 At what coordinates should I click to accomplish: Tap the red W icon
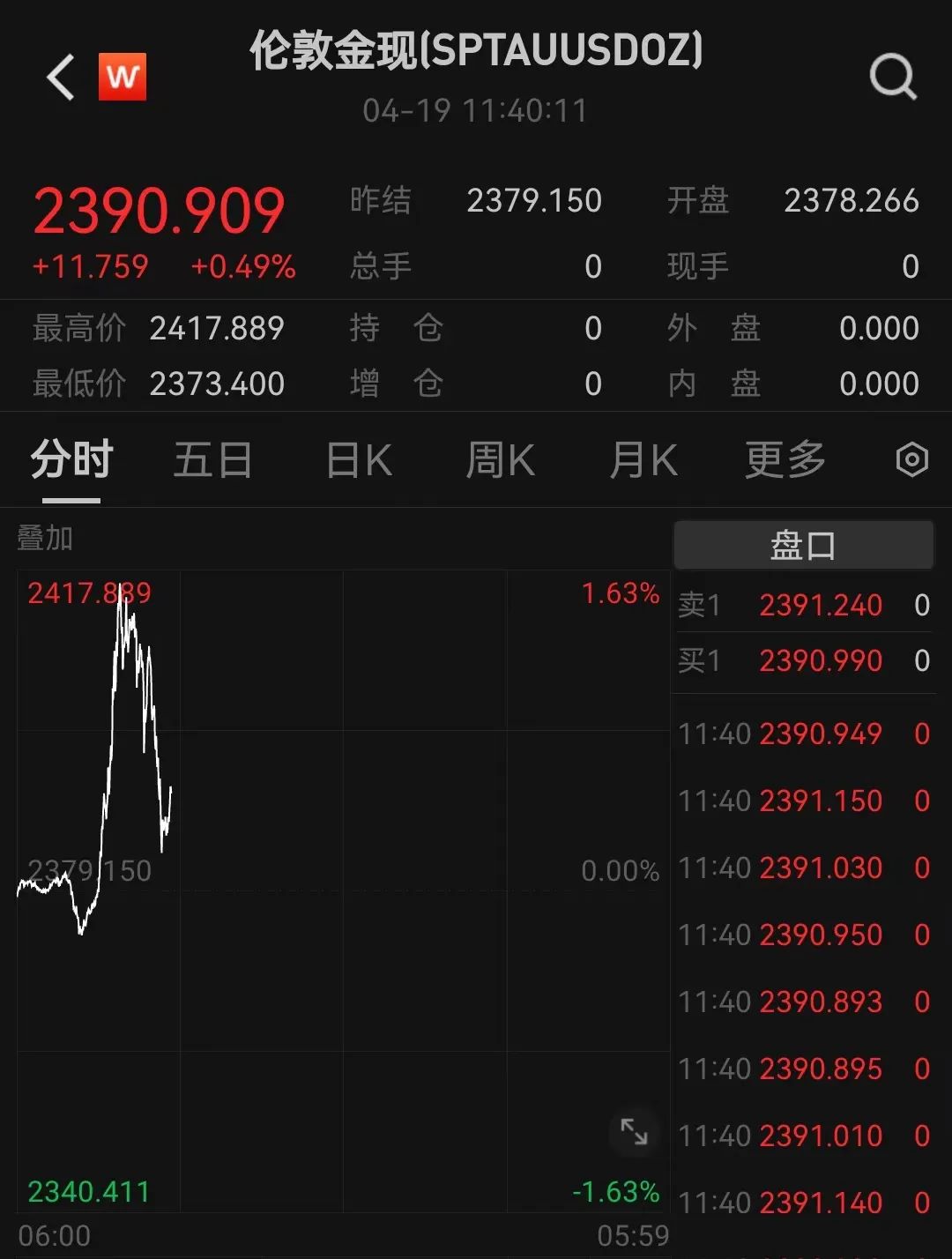click(x=123, y=78)
